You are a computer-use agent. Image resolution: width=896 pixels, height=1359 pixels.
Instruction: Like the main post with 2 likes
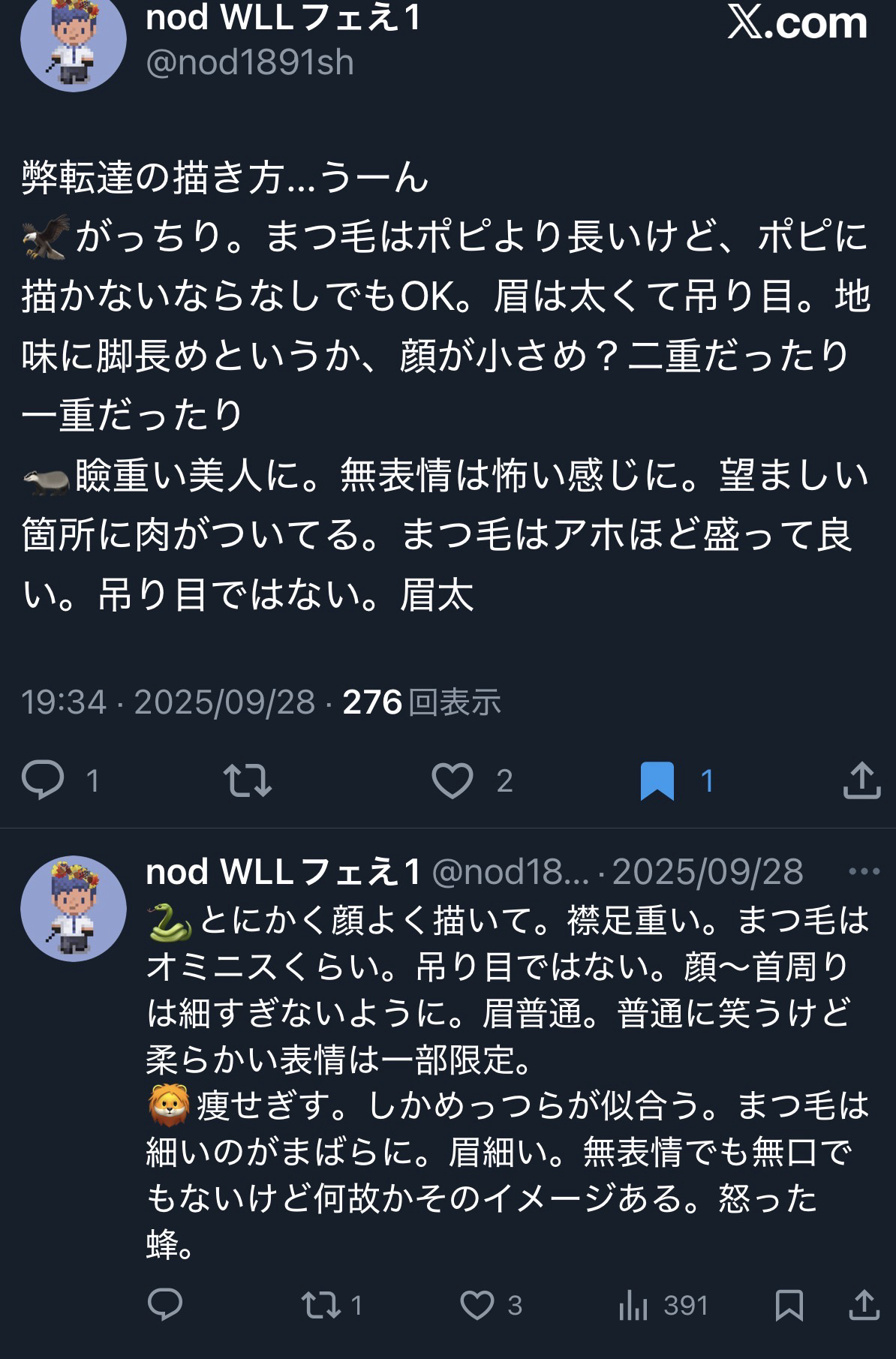tap(453, 780)
